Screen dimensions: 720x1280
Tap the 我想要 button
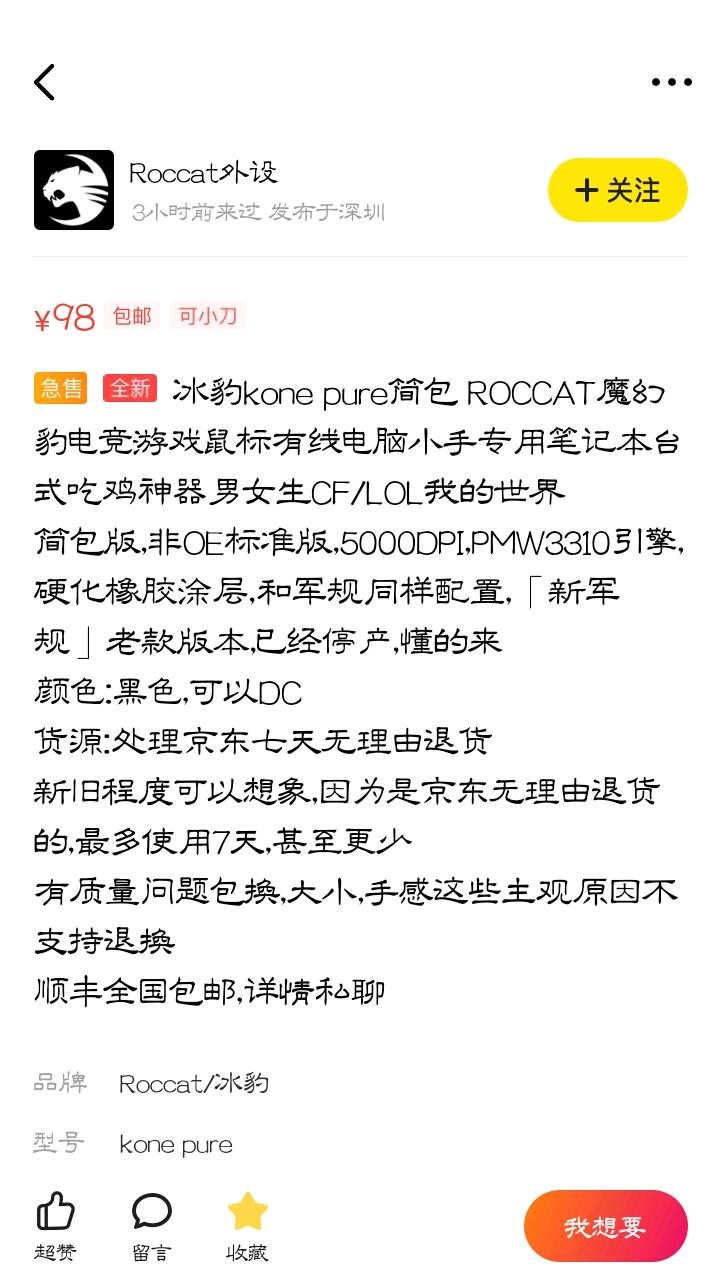pos(605,1227)
